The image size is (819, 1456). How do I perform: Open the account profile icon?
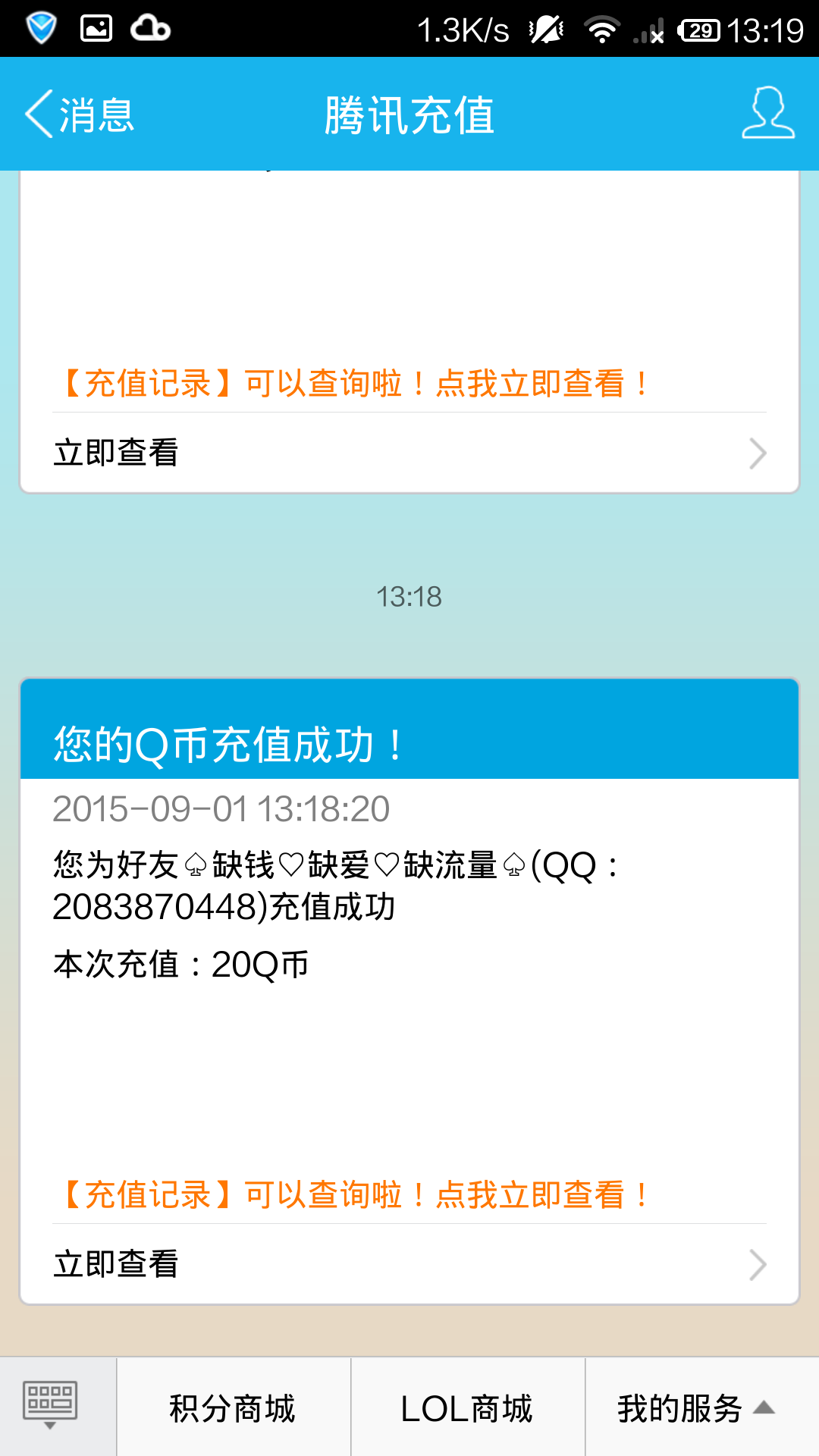click(767, 114)
